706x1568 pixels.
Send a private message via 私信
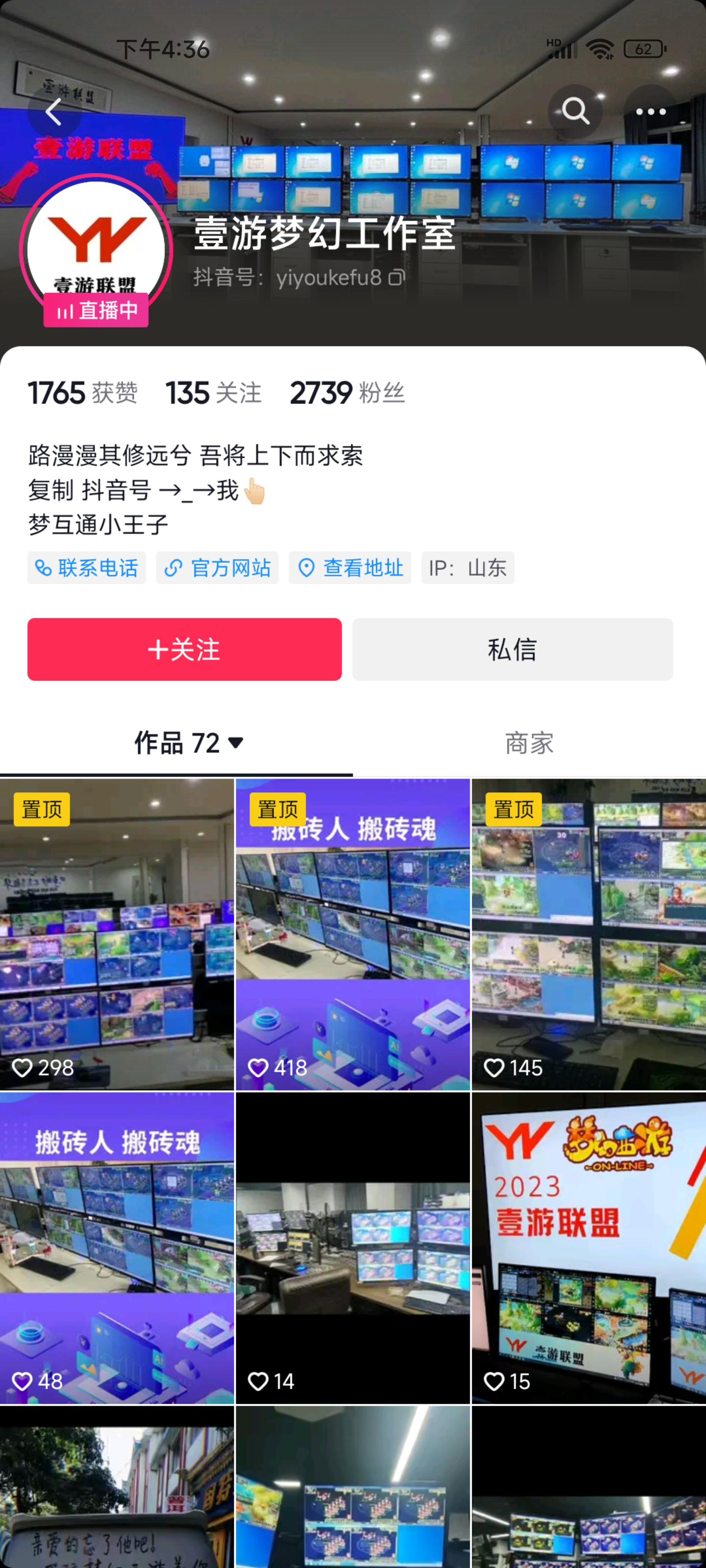pyautogui.click(x=512, y=649)
